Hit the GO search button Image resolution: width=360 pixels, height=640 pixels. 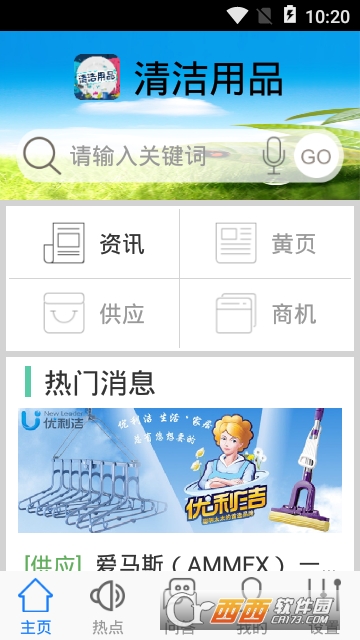click(x=316, y=156)
